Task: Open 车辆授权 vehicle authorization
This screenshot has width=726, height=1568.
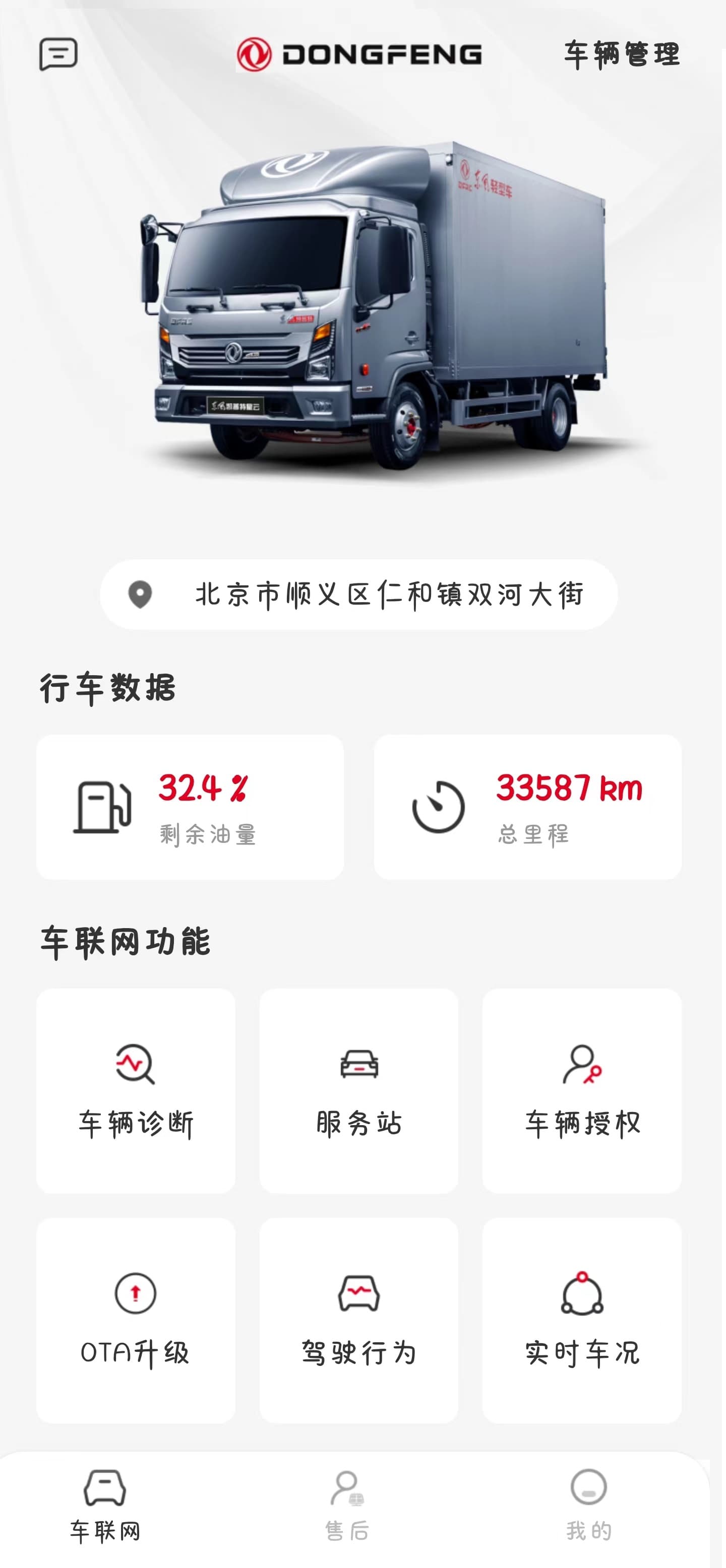Action: pyautogui.click(x=582, y=1090)
